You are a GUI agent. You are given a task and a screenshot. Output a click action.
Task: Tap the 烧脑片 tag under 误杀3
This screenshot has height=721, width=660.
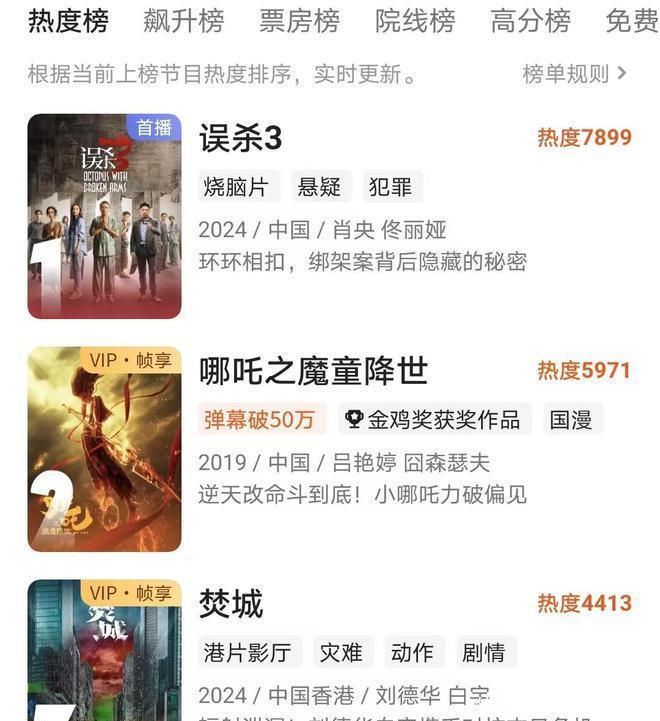[236, 187]
